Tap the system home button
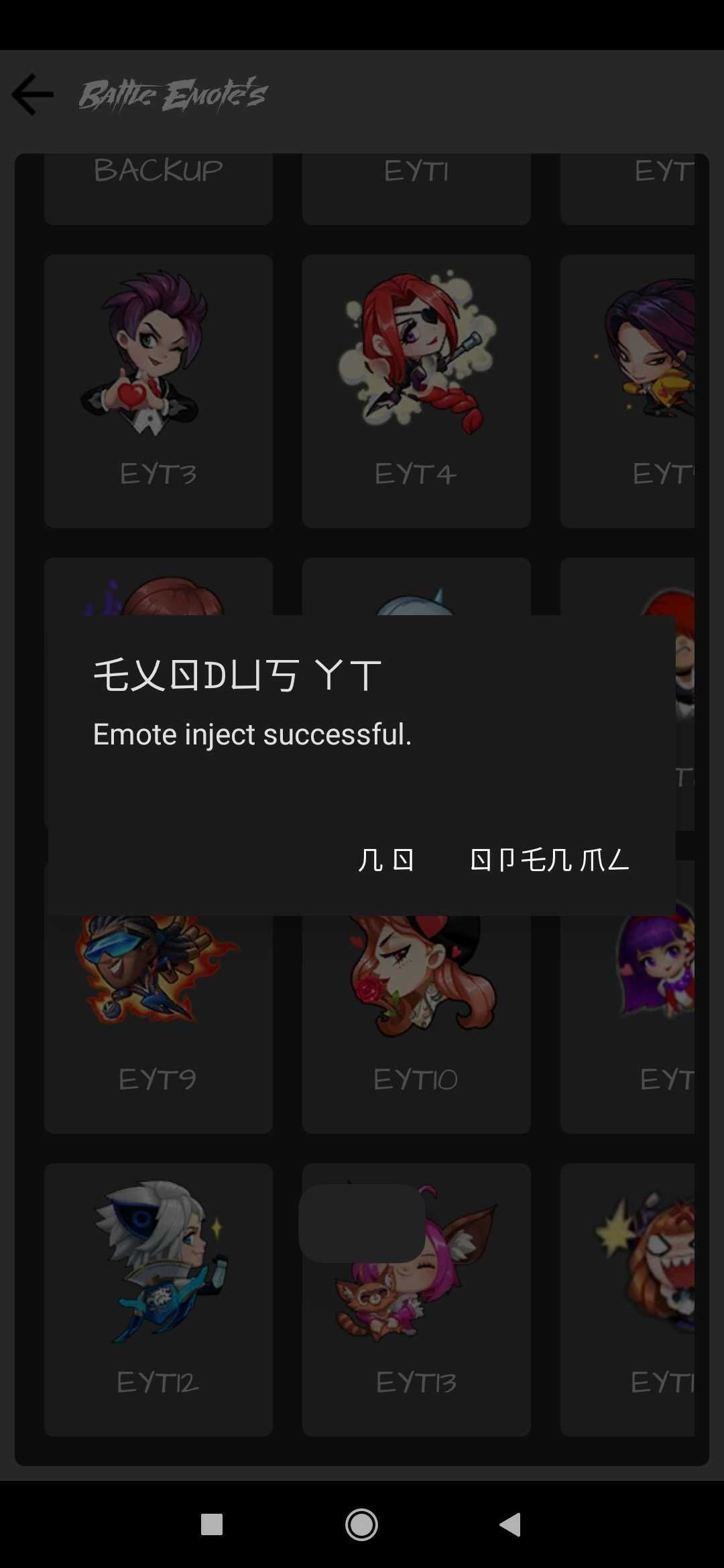 (x=361, y=1524)
